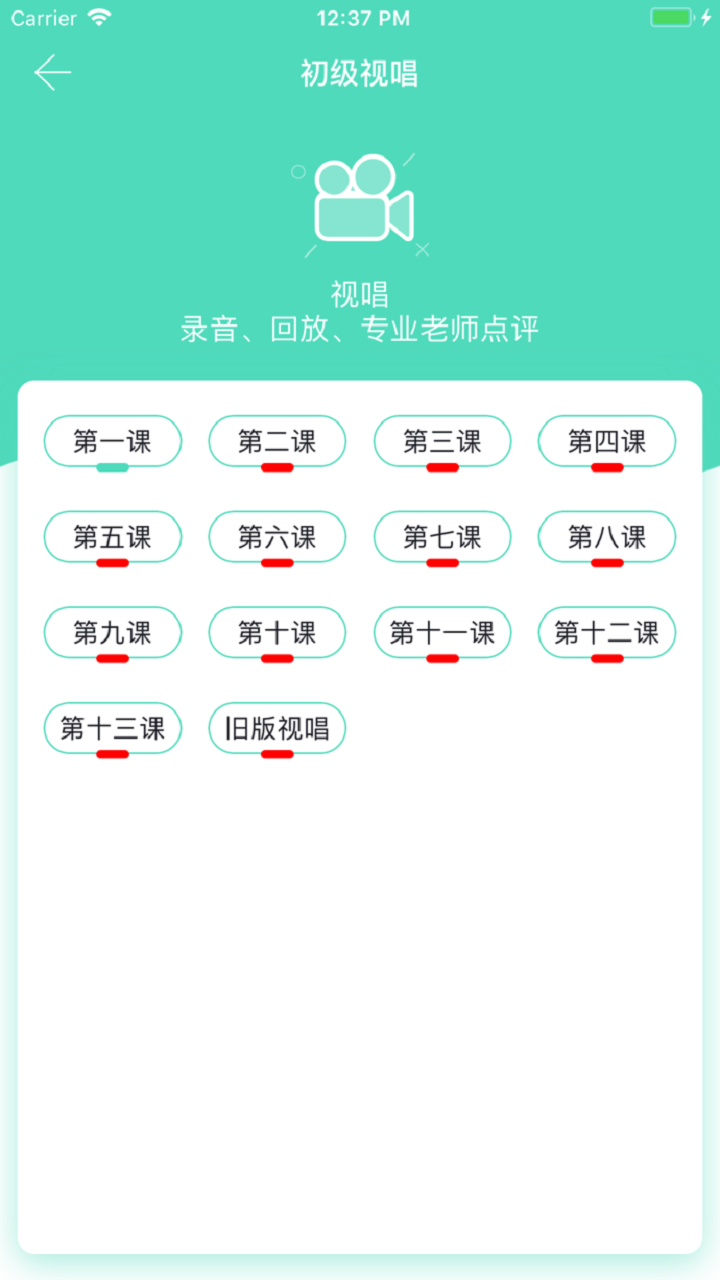Open 第九课 lesson

(112, 632)
